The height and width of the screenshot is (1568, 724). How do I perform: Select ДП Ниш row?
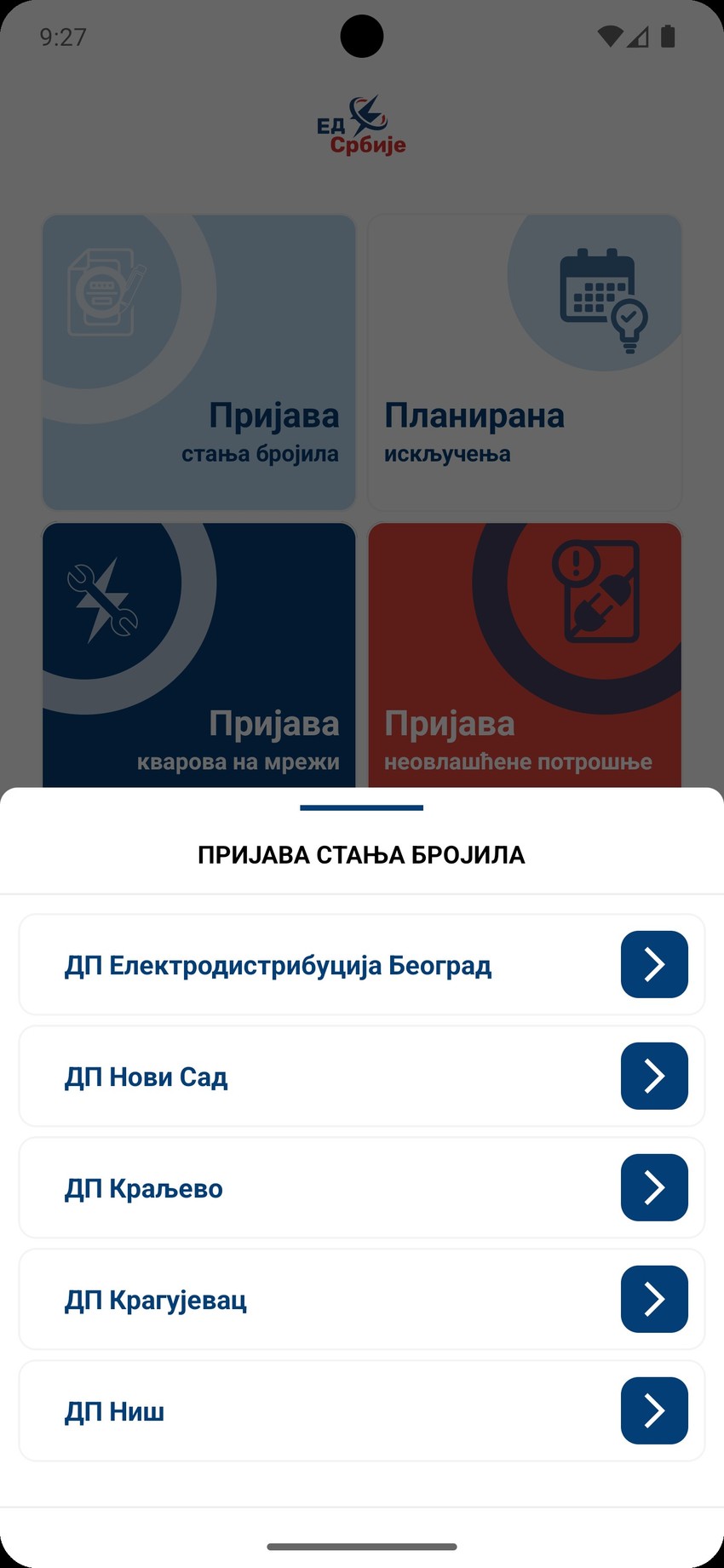(x=362, y=1410)
